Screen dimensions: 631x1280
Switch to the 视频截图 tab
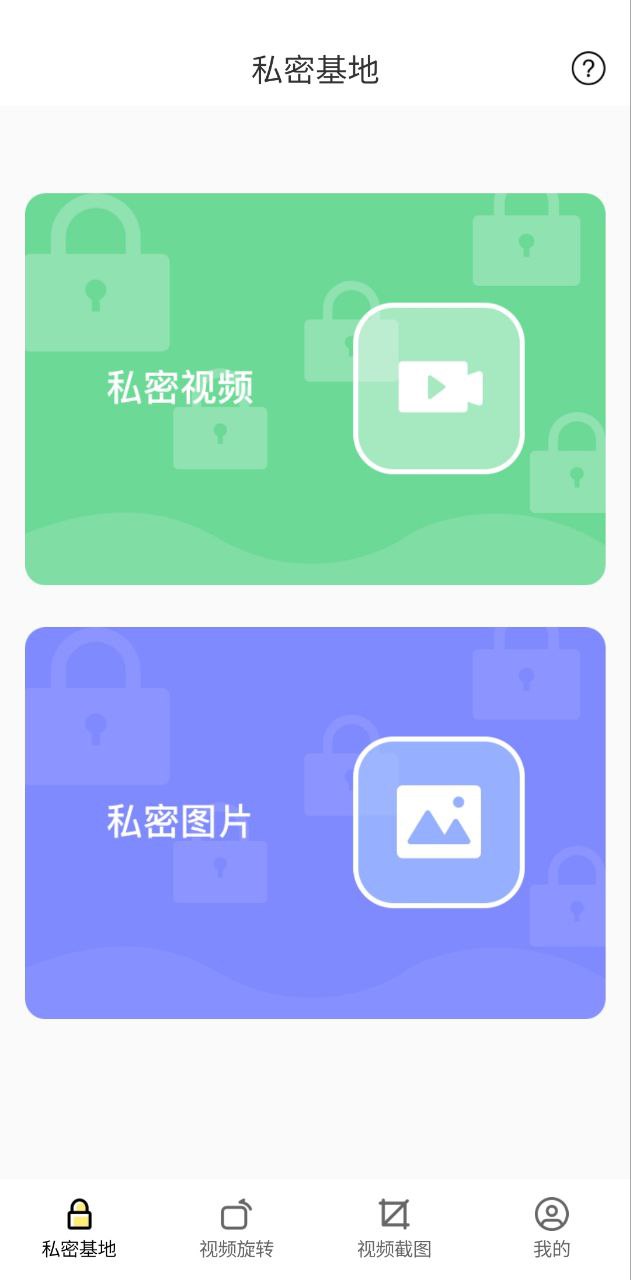tap(394, 1228)
